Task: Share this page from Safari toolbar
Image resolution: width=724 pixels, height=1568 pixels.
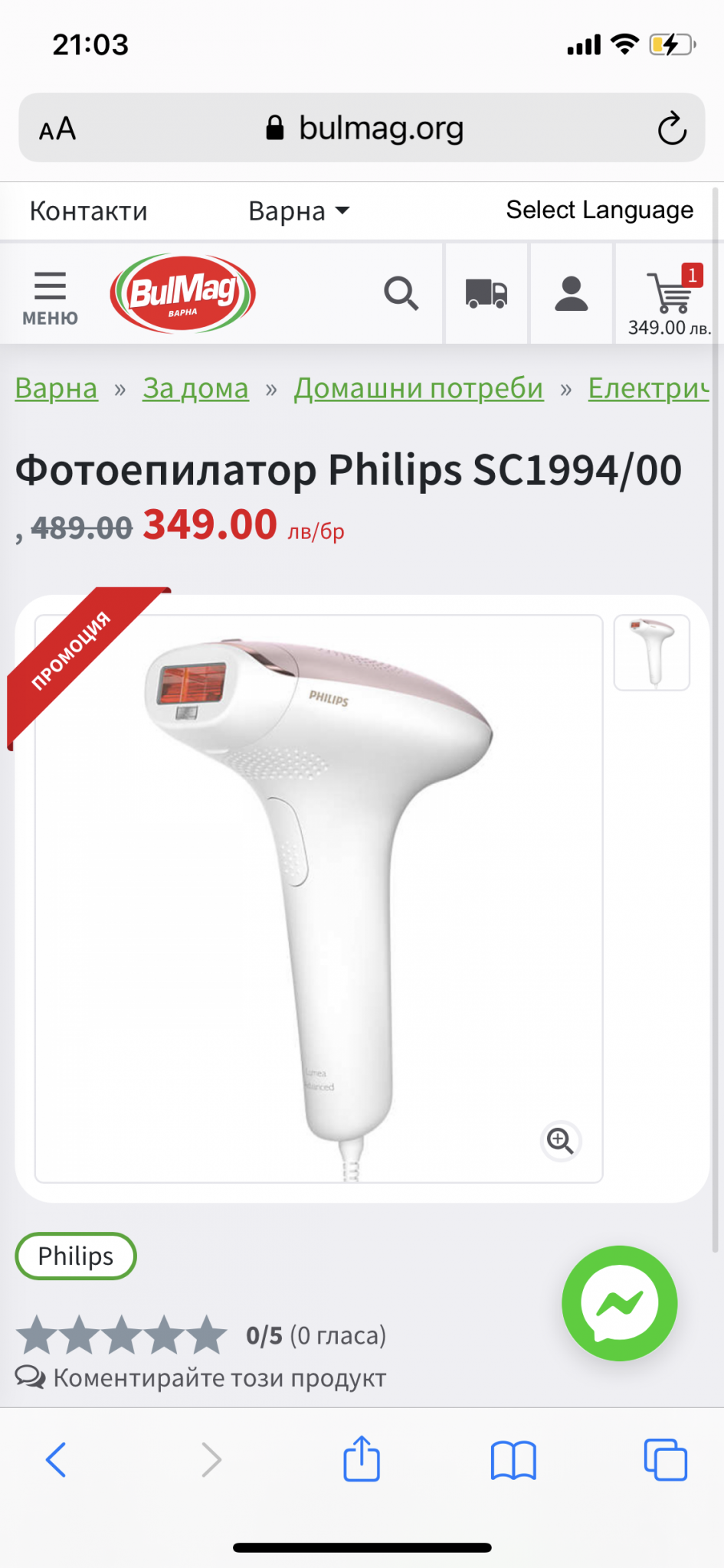Action: tap(362, 1459)
